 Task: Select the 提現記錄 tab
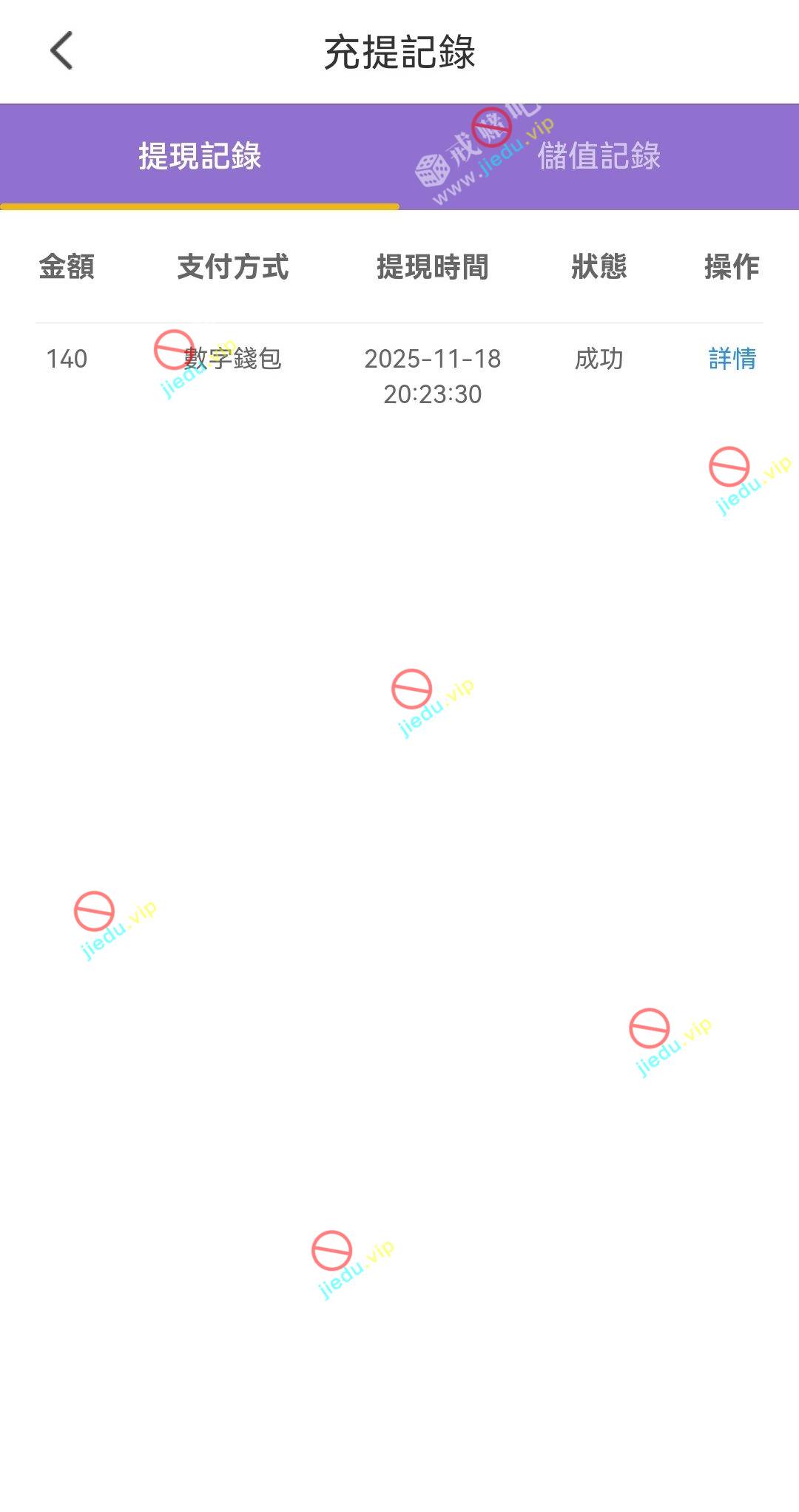(200, 156)
